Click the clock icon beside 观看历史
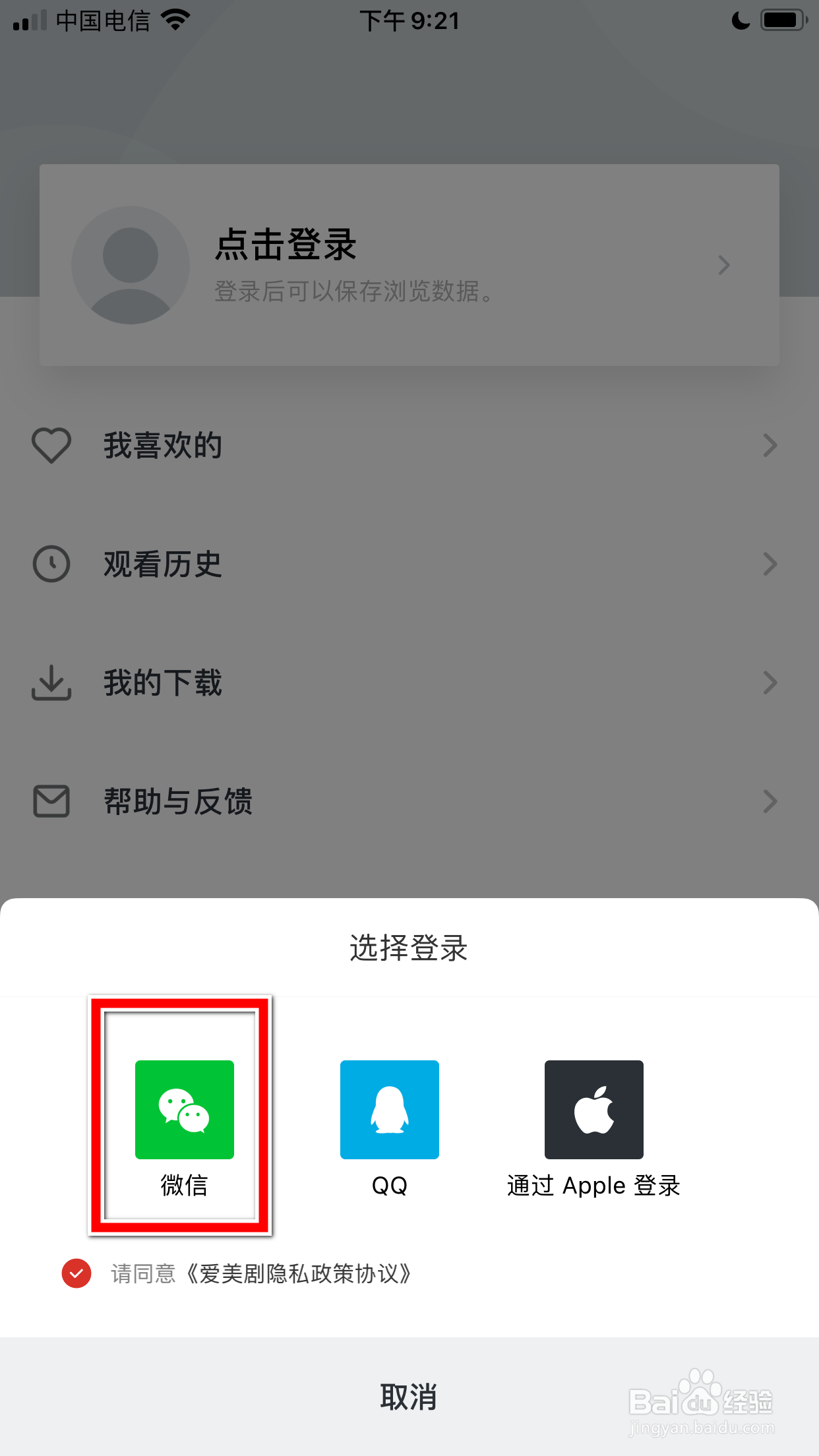 (51, 564)
